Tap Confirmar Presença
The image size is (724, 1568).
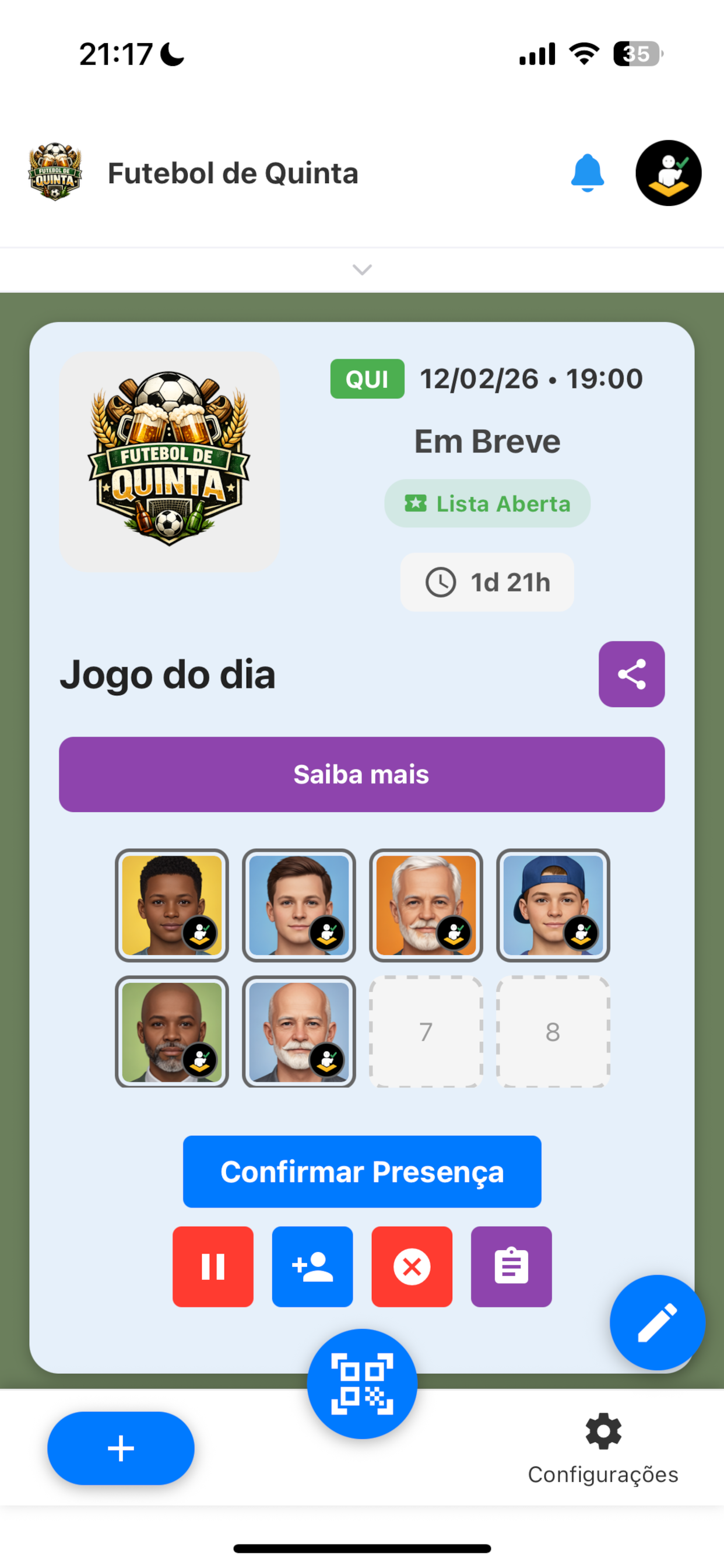362,1172
